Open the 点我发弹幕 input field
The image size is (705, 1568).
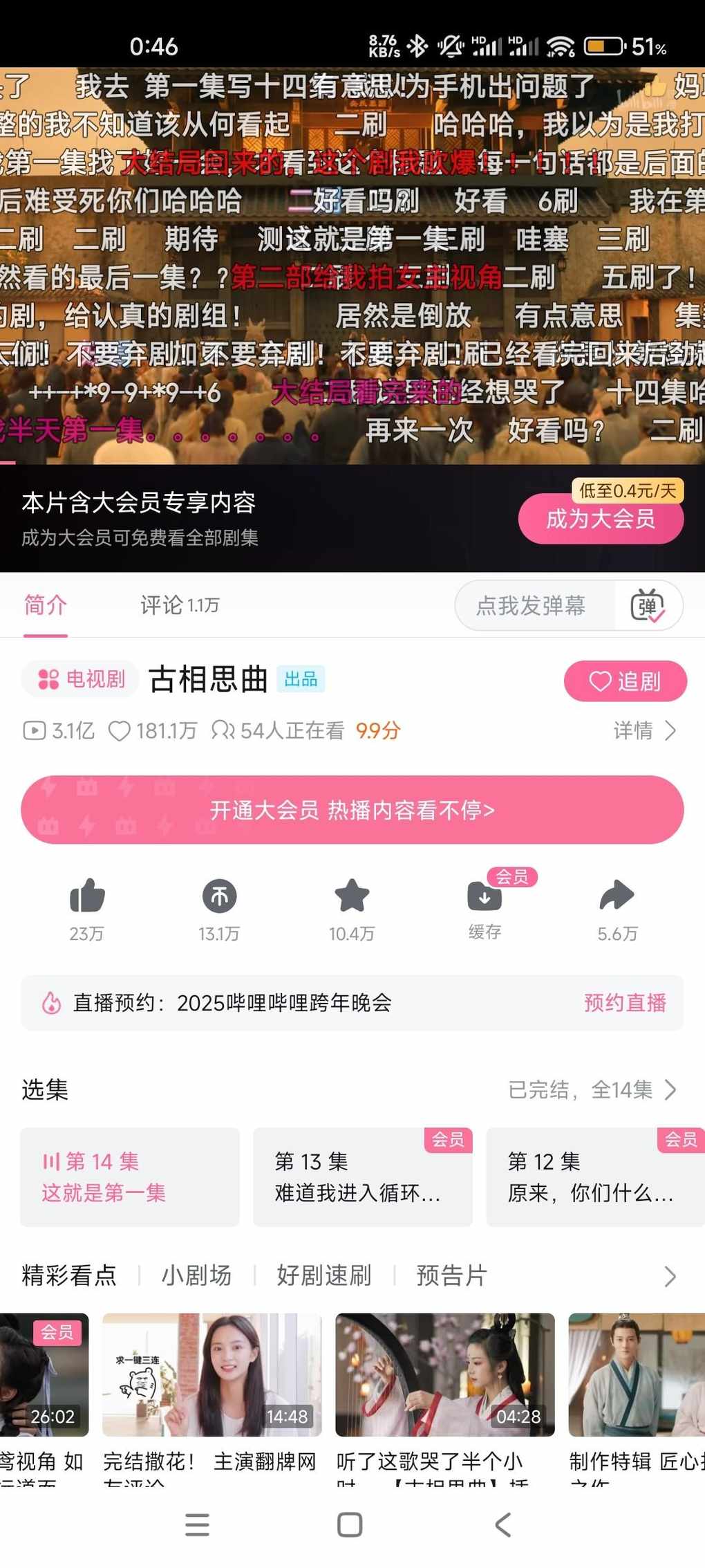click(531, 606)
